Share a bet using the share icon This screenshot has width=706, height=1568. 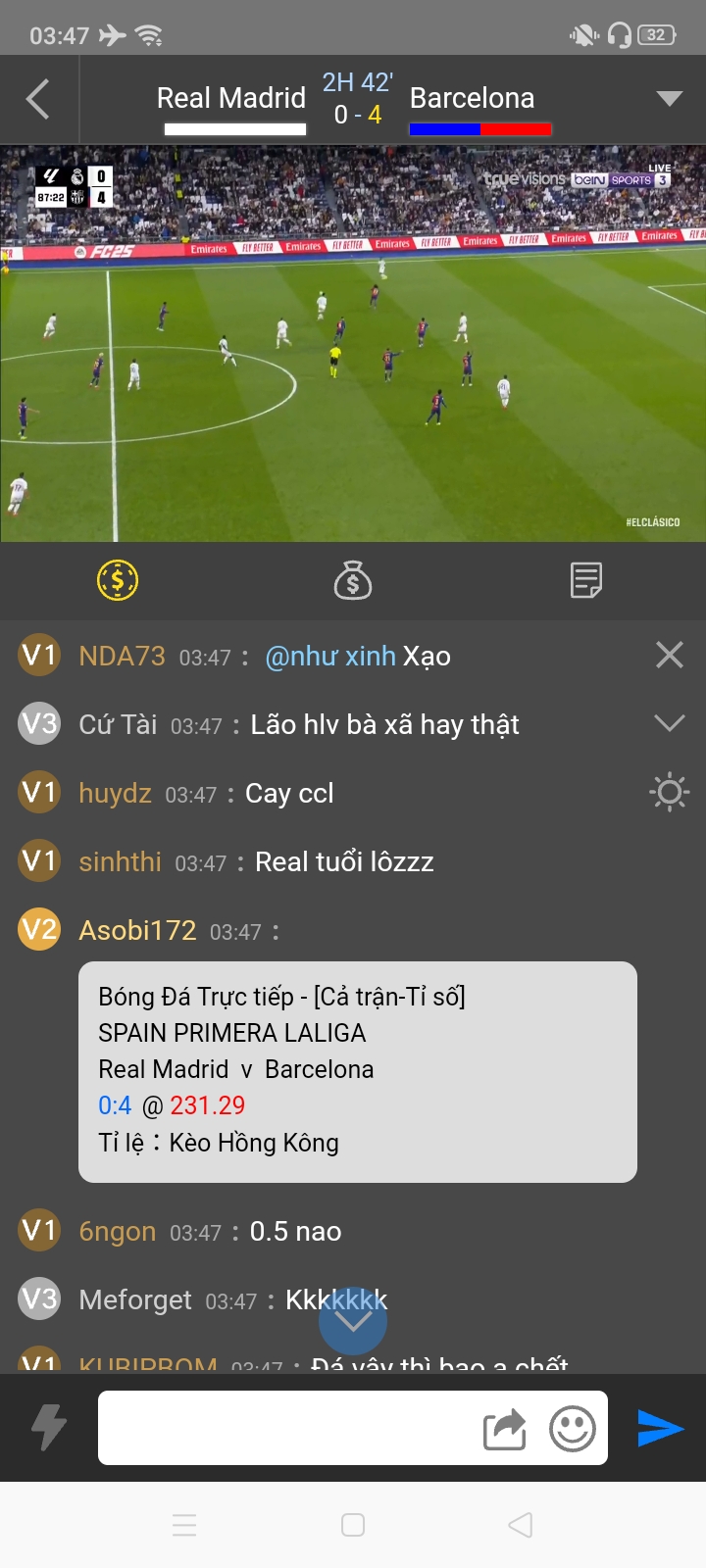505,1429
